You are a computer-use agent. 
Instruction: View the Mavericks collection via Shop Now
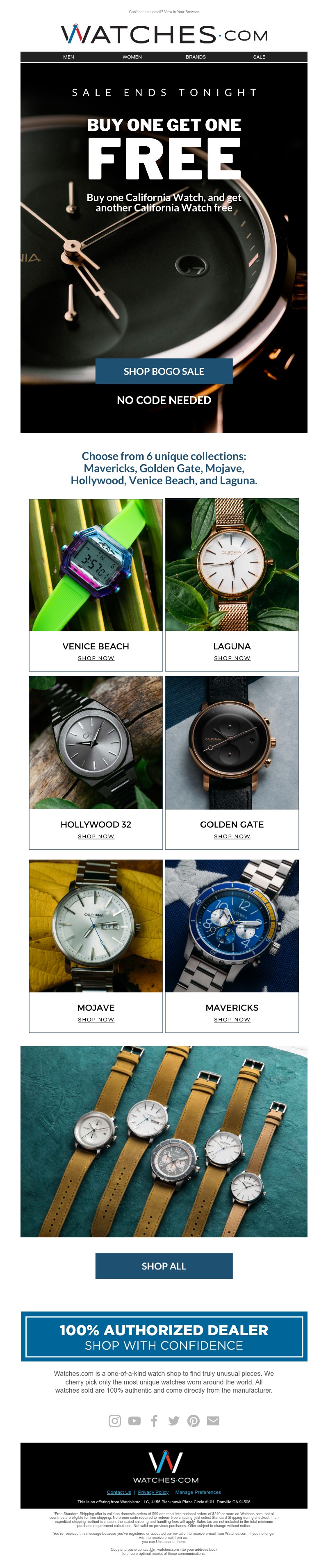coord(232,1019)
